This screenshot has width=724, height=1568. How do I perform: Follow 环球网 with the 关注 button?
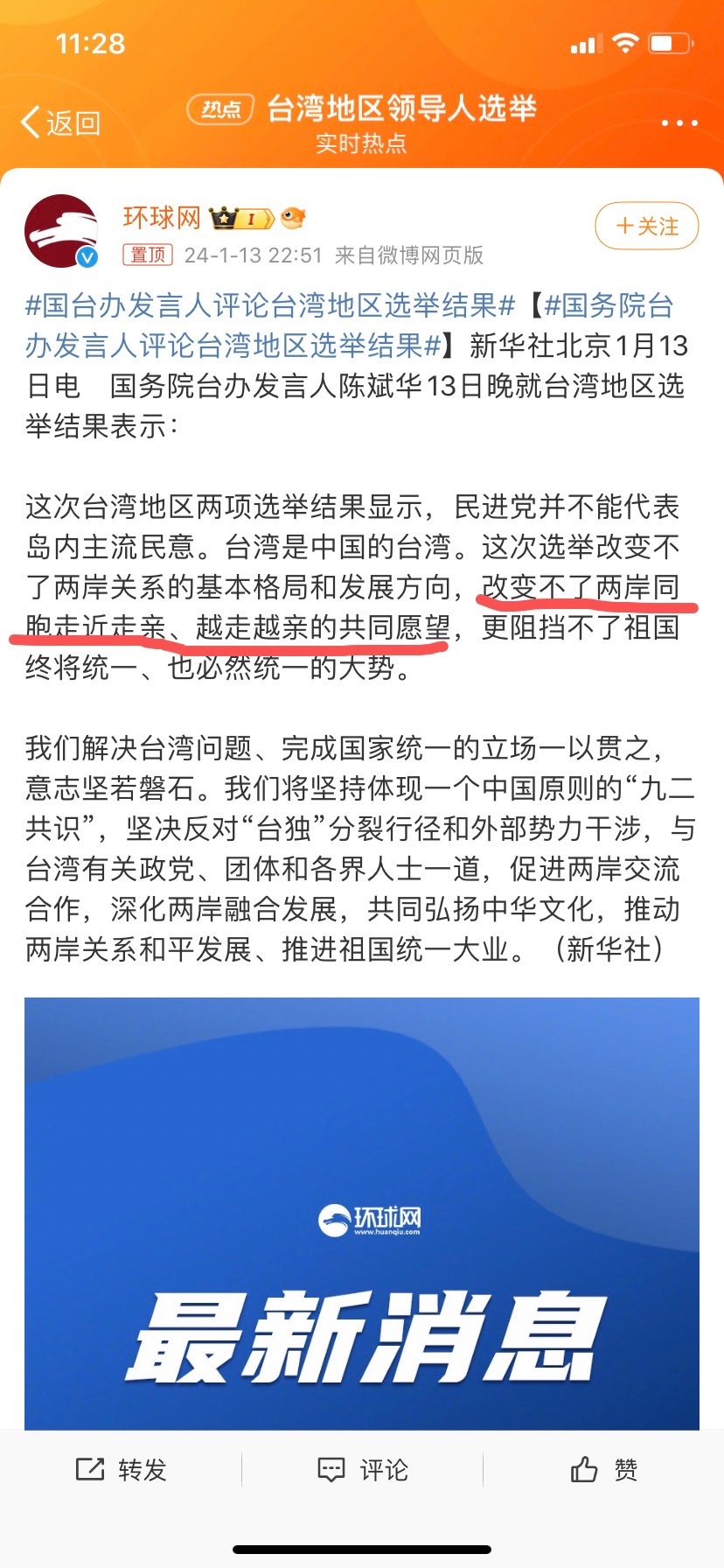tap(647, 226)
